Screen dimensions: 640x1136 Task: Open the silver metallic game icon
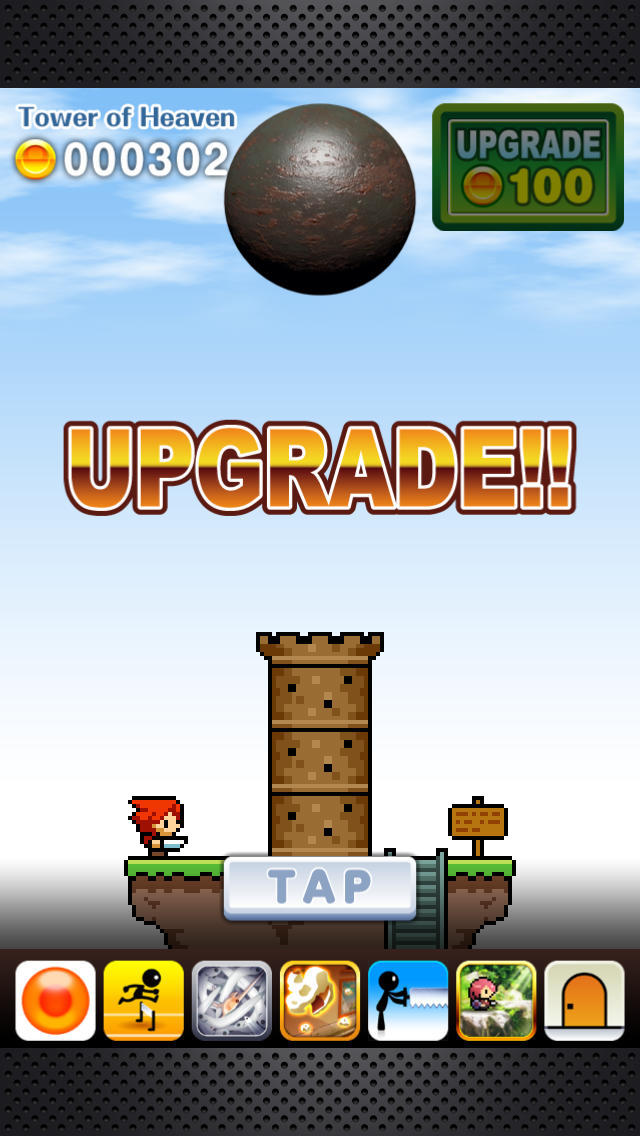pyautogui.click(x=232, y=1001)
